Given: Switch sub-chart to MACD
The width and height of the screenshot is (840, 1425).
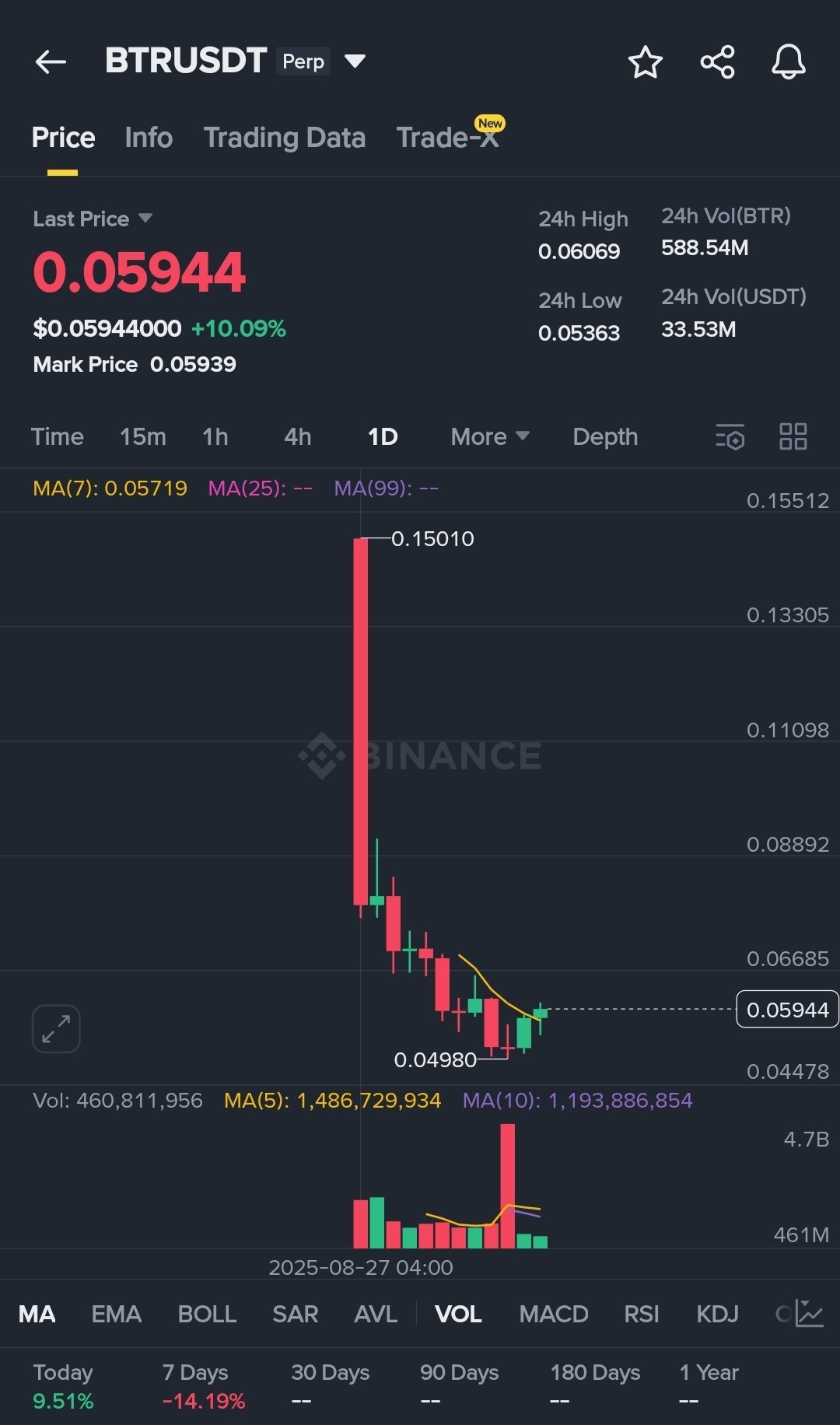Looking at the screenshot, I should (553, 1314).
